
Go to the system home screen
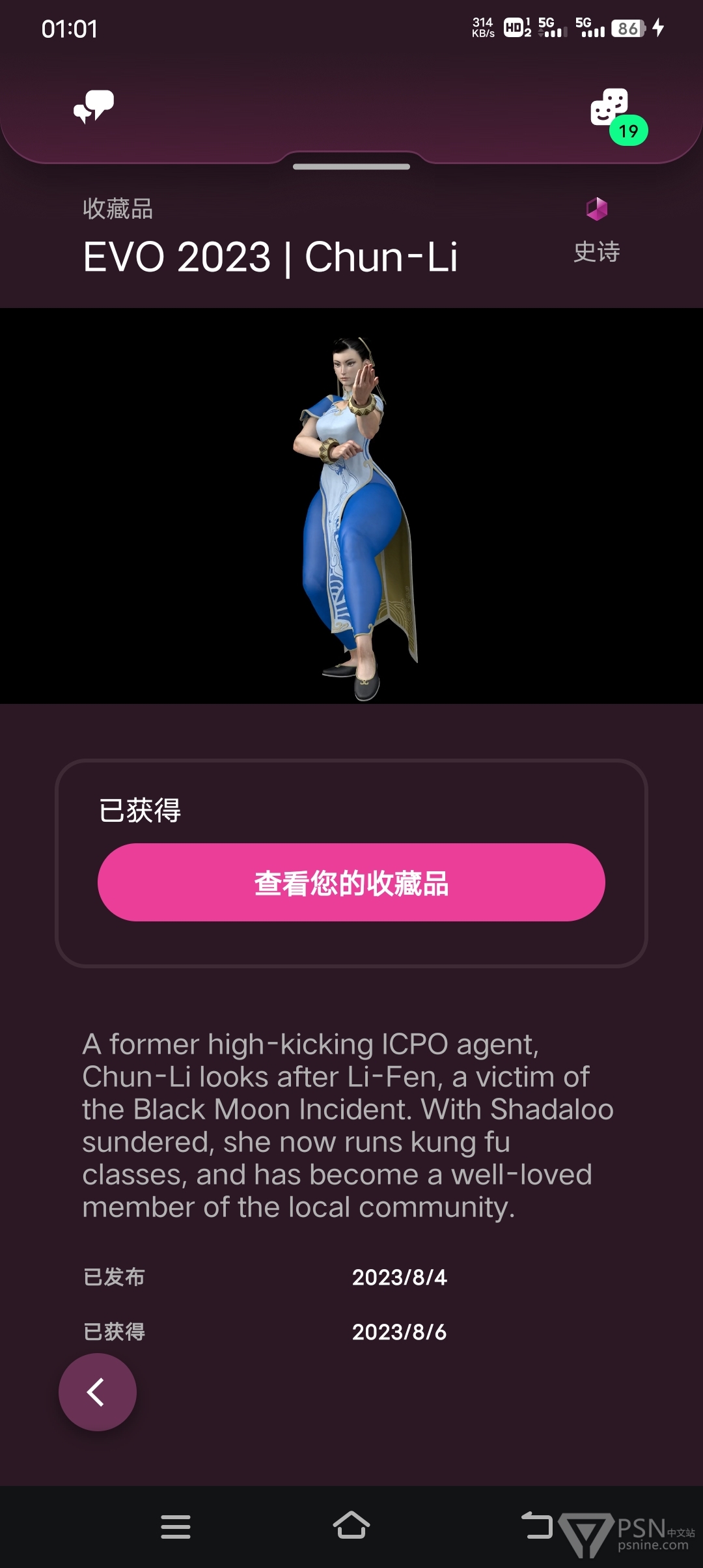pos(351,1525)
